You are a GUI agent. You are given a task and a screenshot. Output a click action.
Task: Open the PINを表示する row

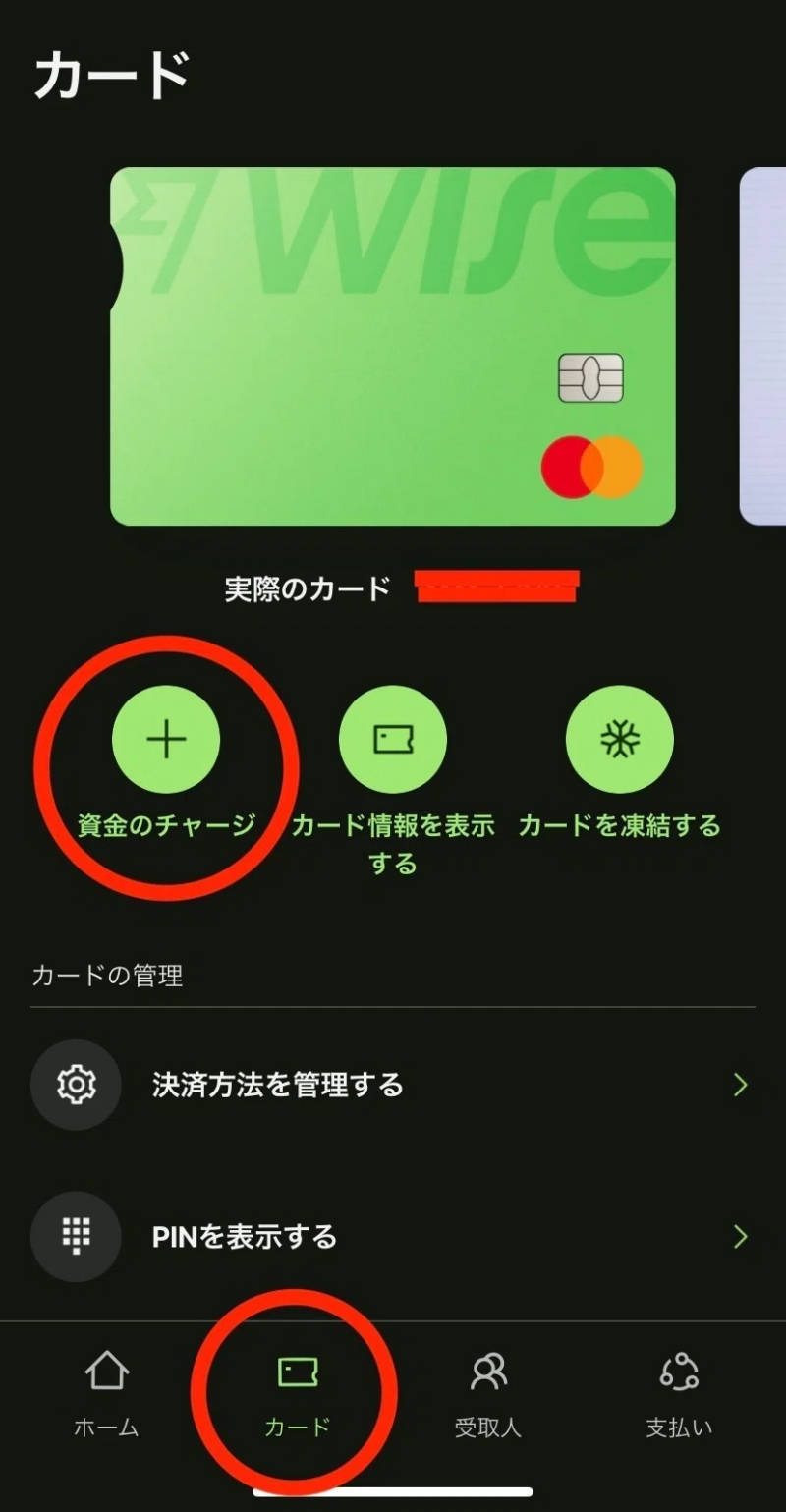[393, 1236]
